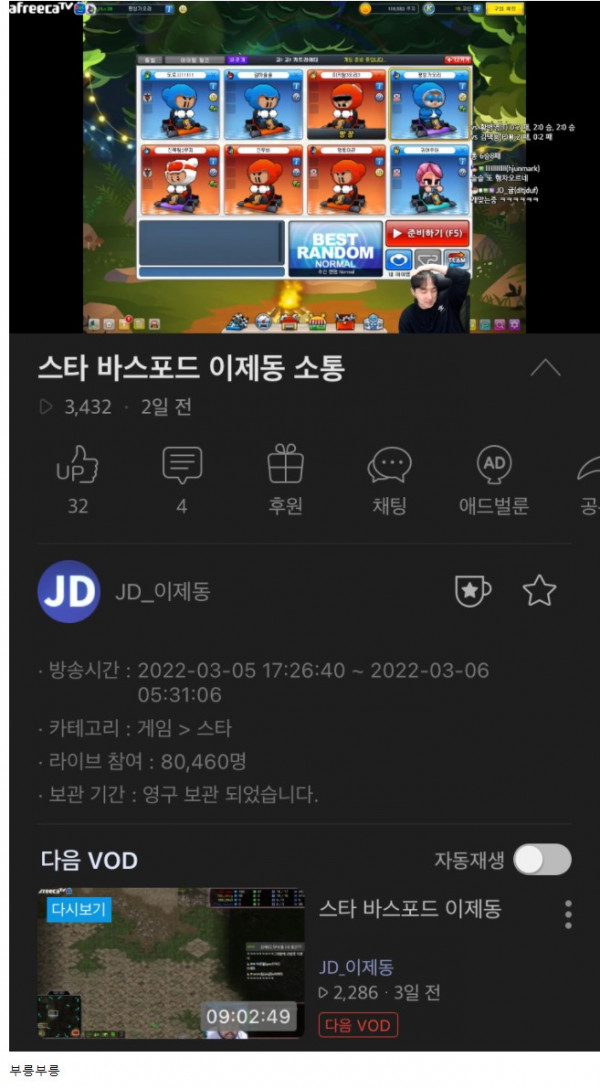Open the JD_이제동 link under the next VOD
This screenshot has height=1089, width=600.
tap(356, 967)
